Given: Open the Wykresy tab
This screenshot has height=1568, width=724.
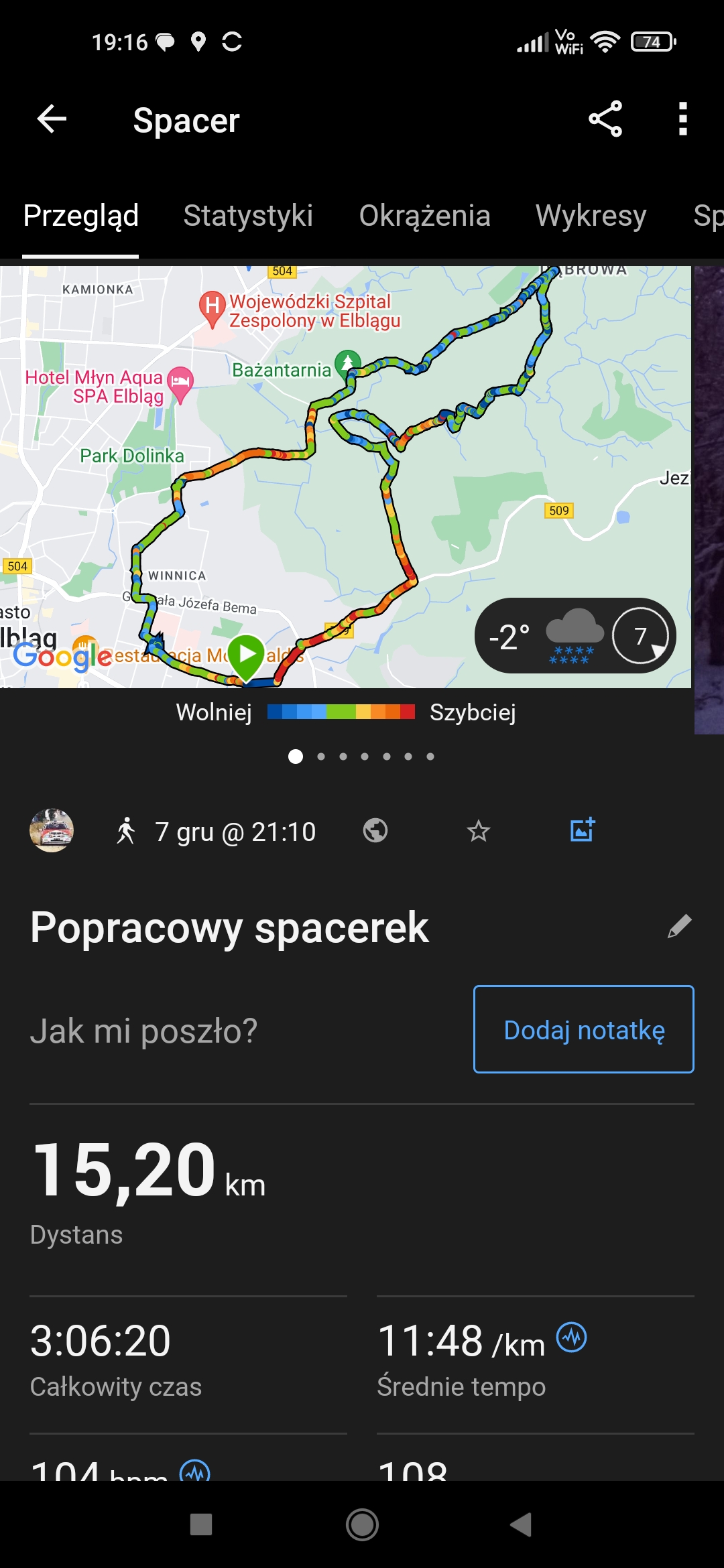Looking at the screenshot, I should click(x=591, y=216).
